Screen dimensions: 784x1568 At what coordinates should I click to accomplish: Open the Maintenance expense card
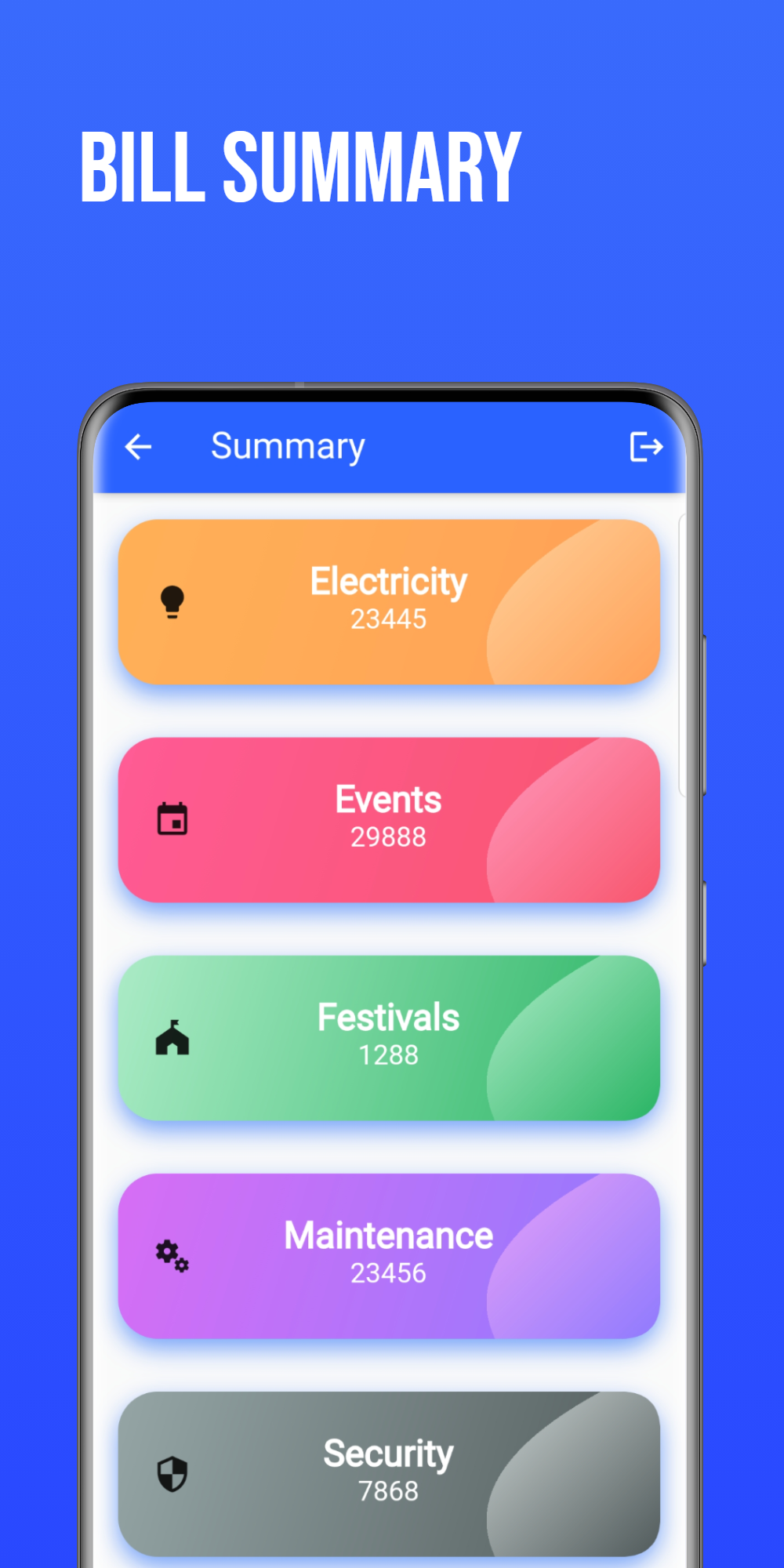click(390, 1254)
